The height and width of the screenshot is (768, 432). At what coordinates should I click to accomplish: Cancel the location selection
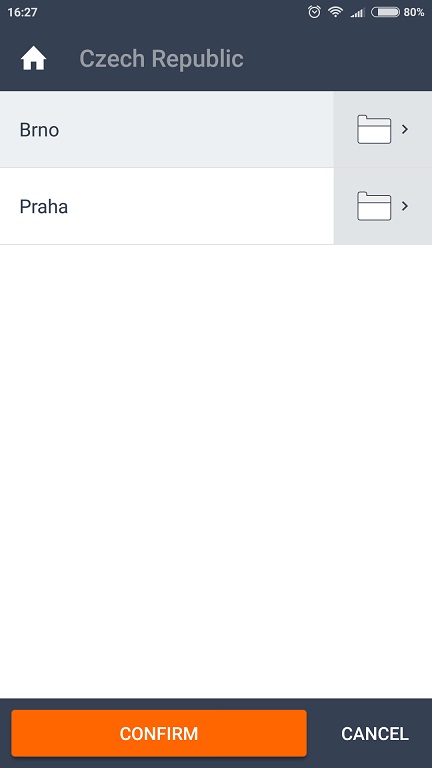click(375, 734)
